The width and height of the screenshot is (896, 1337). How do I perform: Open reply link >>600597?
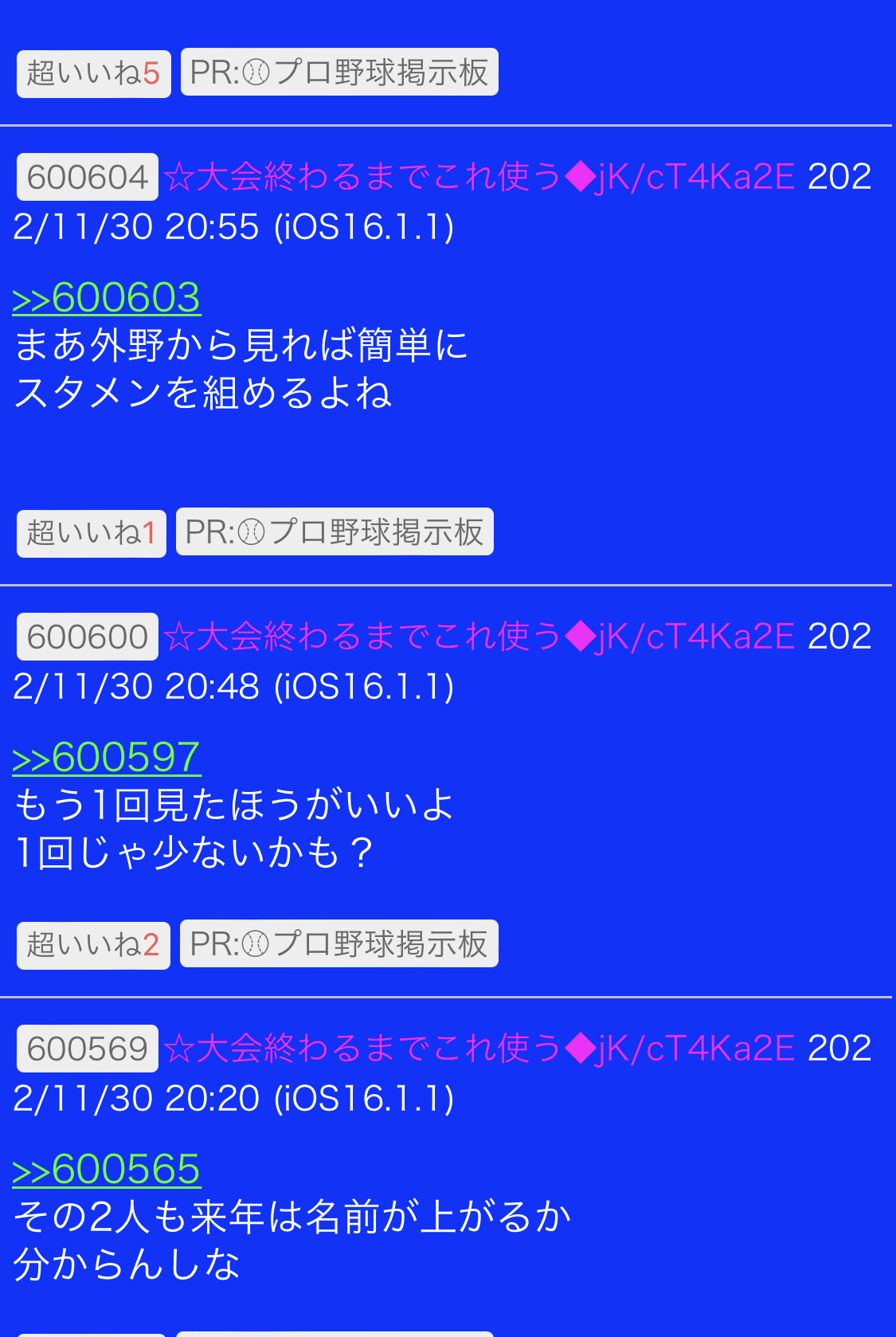tap(107, 758)
